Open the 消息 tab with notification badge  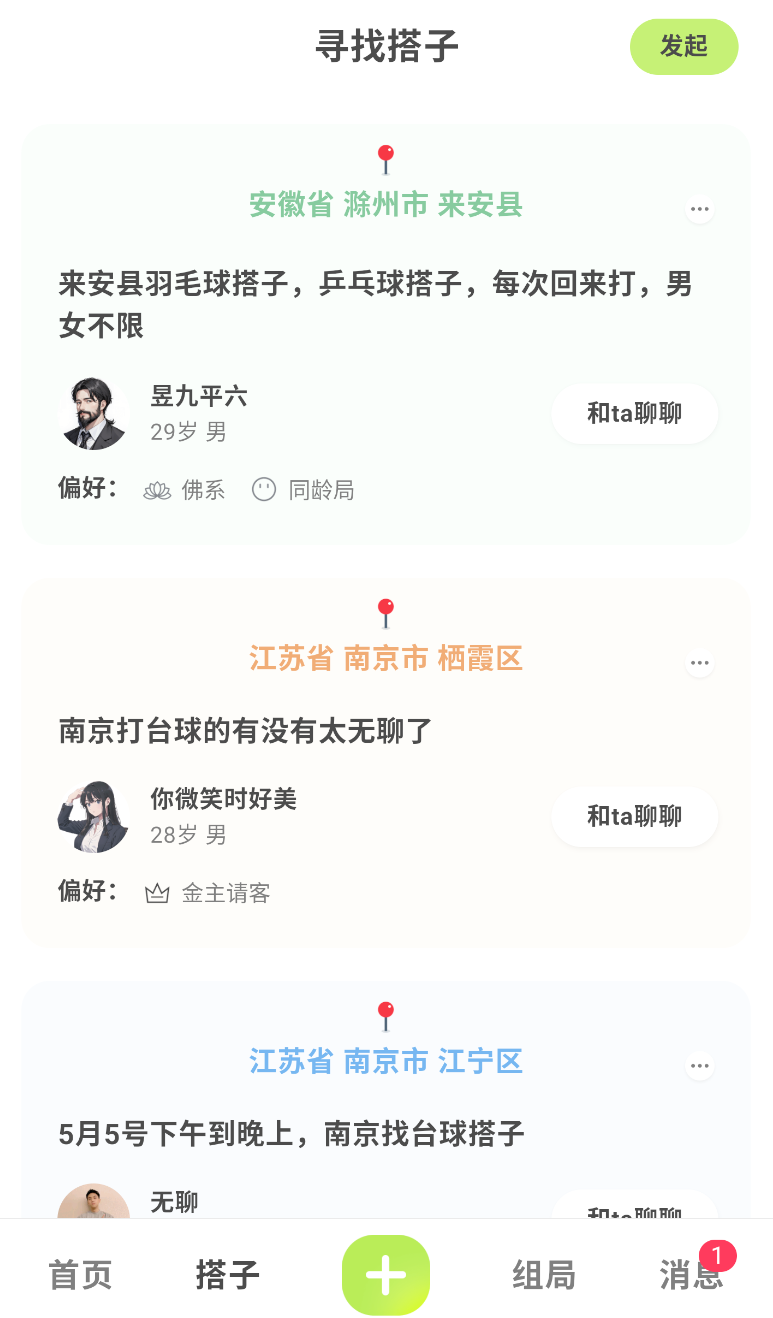(691, 1275)
